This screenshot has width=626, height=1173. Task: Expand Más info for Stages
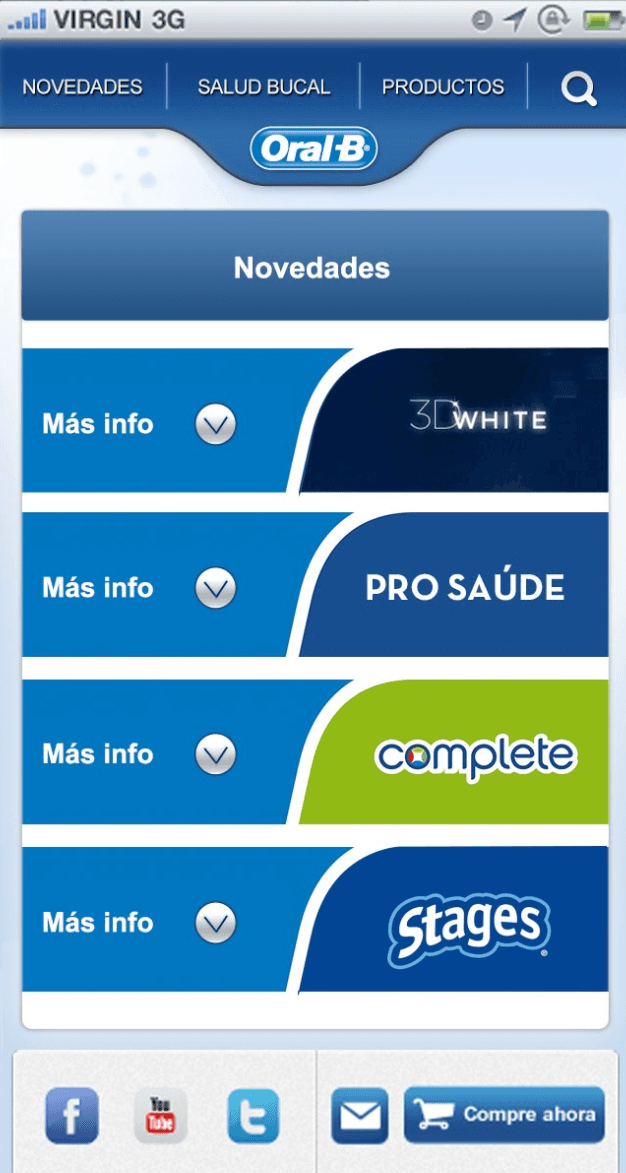point(215,921)
